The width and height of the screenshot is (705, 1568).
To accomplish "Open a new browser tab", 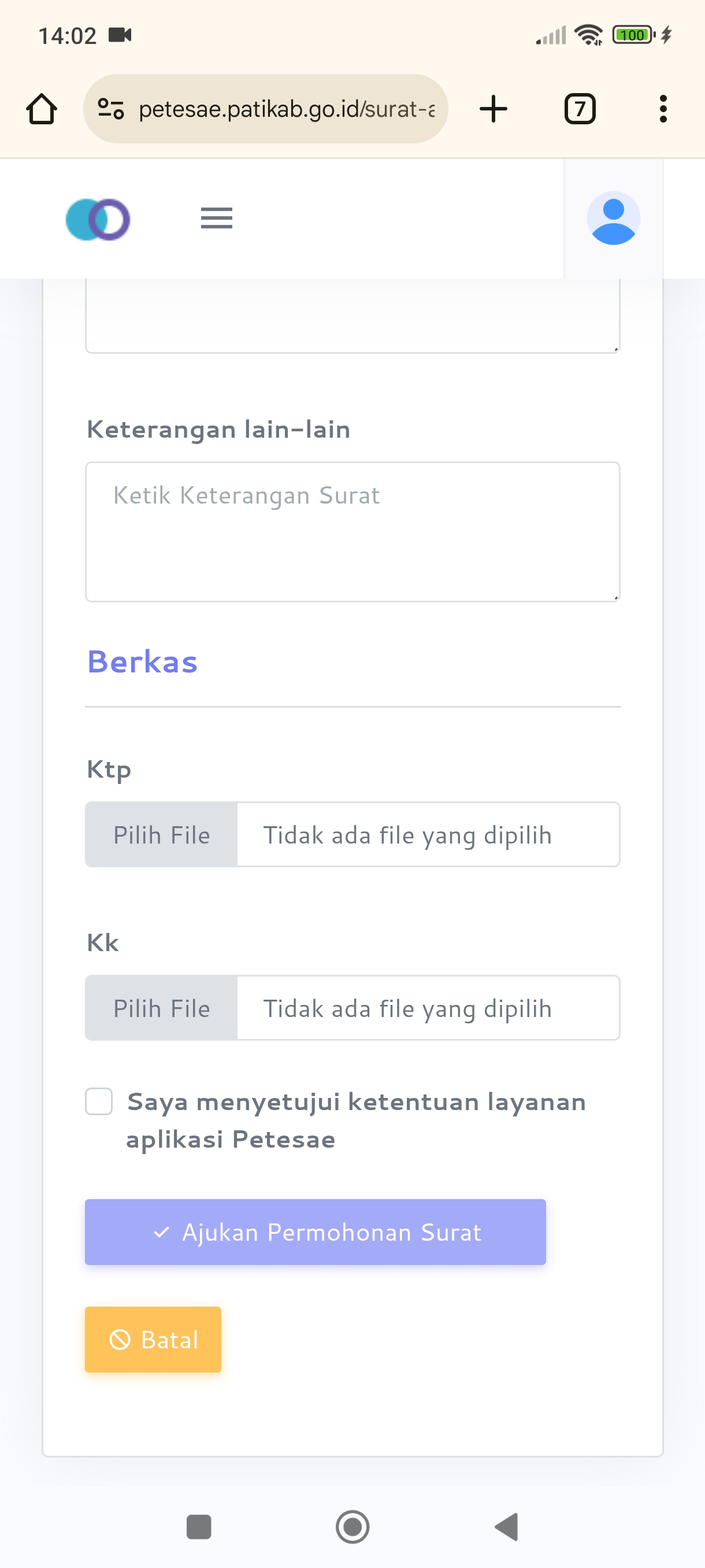I will pyautogui.click(x=493, y=109).
